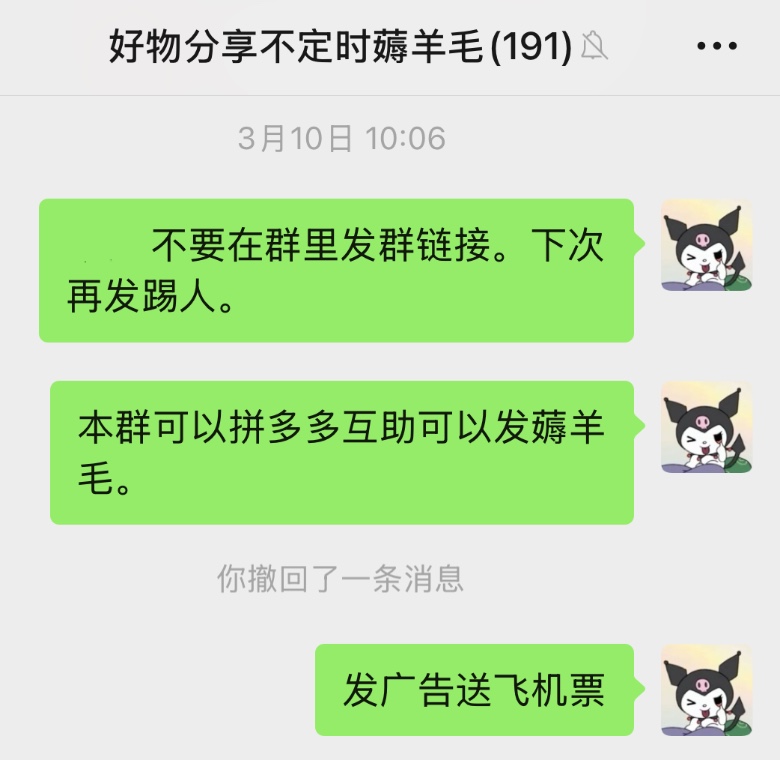Tap the avatar beside the 本群可以拼多多互助 message

706,427
